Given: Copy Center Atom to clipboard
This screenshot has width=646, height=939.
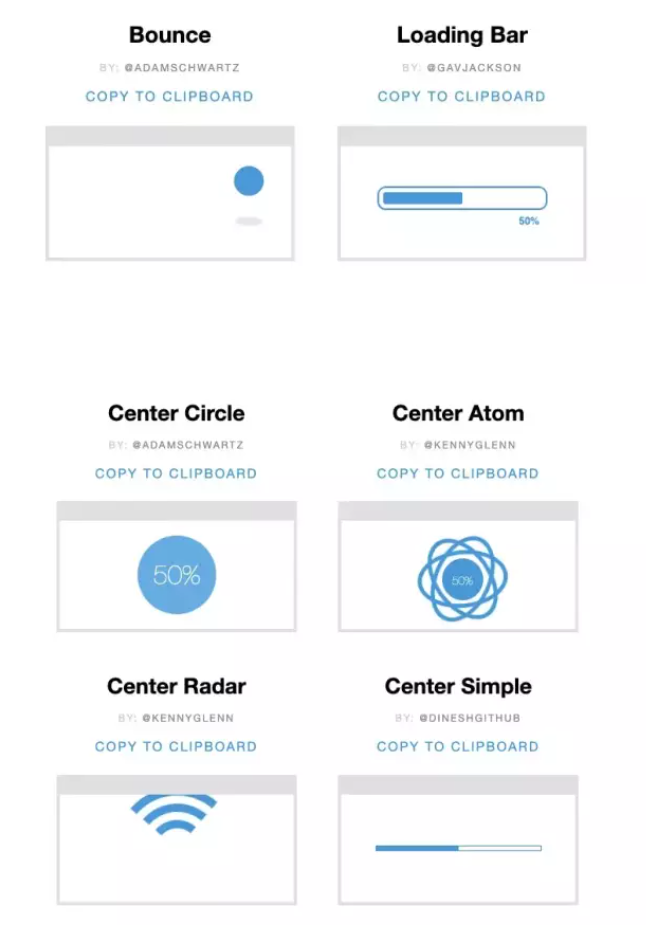Looking at the screenshot, I should [457, 473].
